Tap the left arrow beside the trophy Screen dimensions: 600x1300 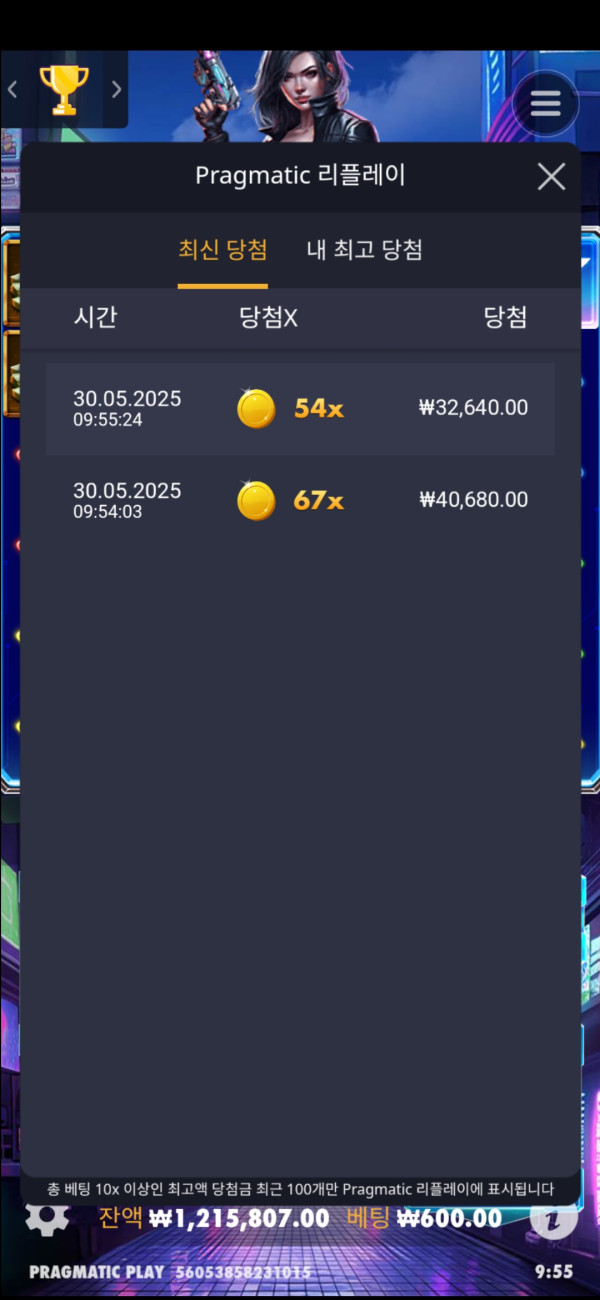point(13,90)
